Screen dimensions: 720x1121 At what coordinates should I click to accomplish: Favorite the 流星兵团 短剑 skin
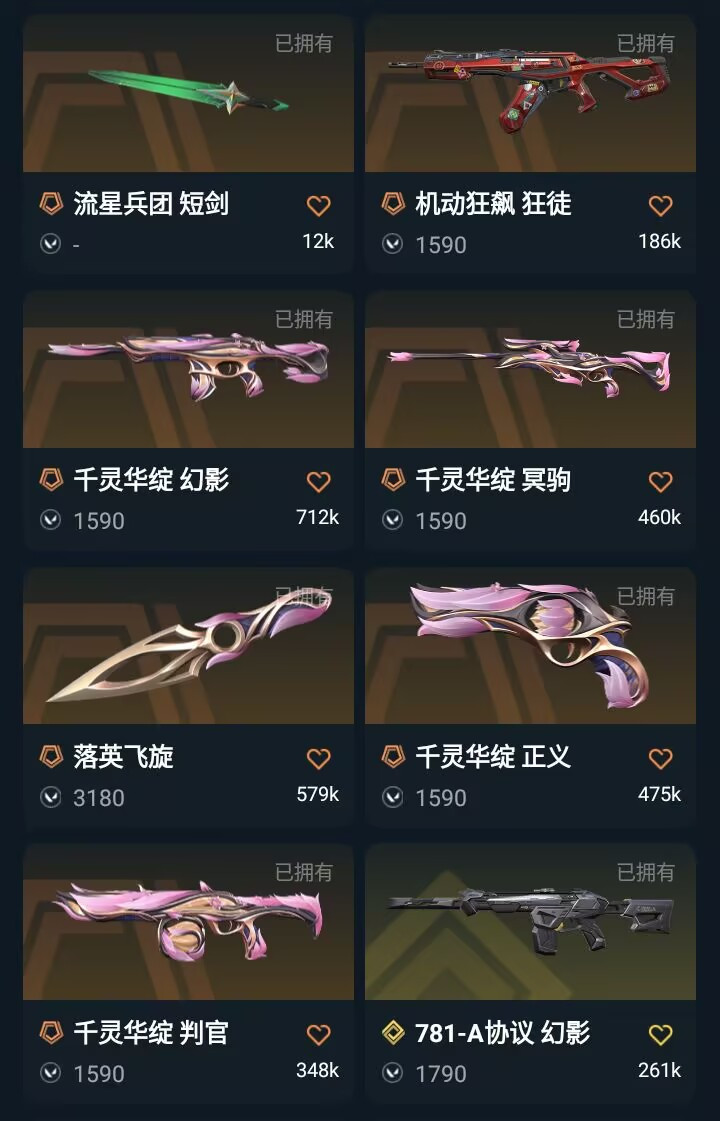click(318, 206)
